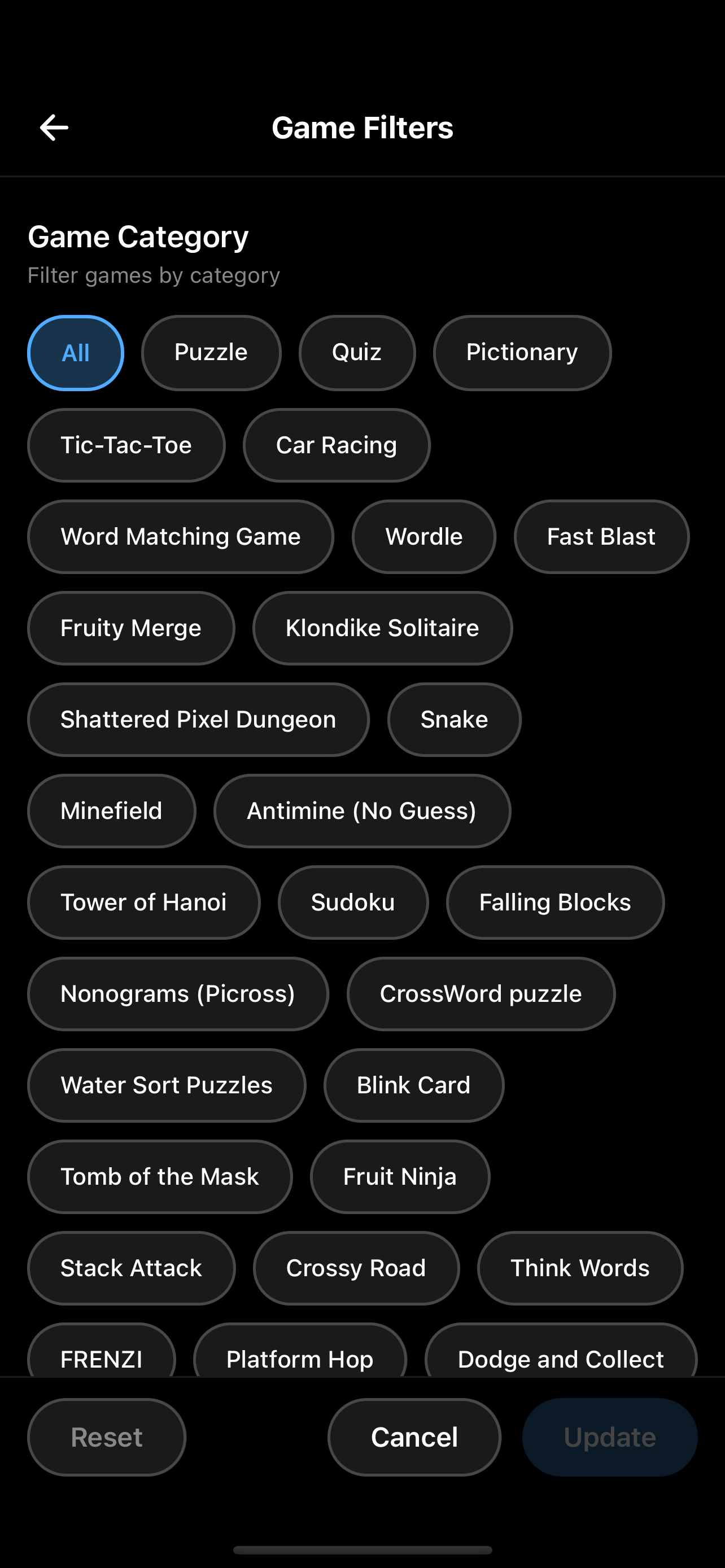This screenshot has width=725, height=1568.
Task: Select the Klondike Solitaire category
Action: pyautogui.click(x=382, y=628)
